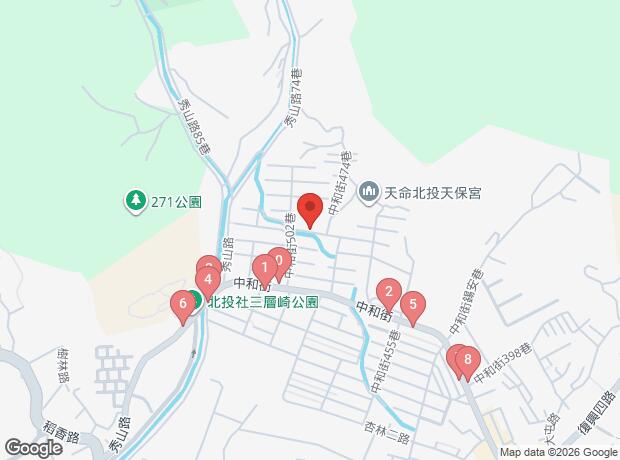The image size is (620, 460).
Task: Open the 天命北投天保宮 temple place icon
Action: click(369, 192)
